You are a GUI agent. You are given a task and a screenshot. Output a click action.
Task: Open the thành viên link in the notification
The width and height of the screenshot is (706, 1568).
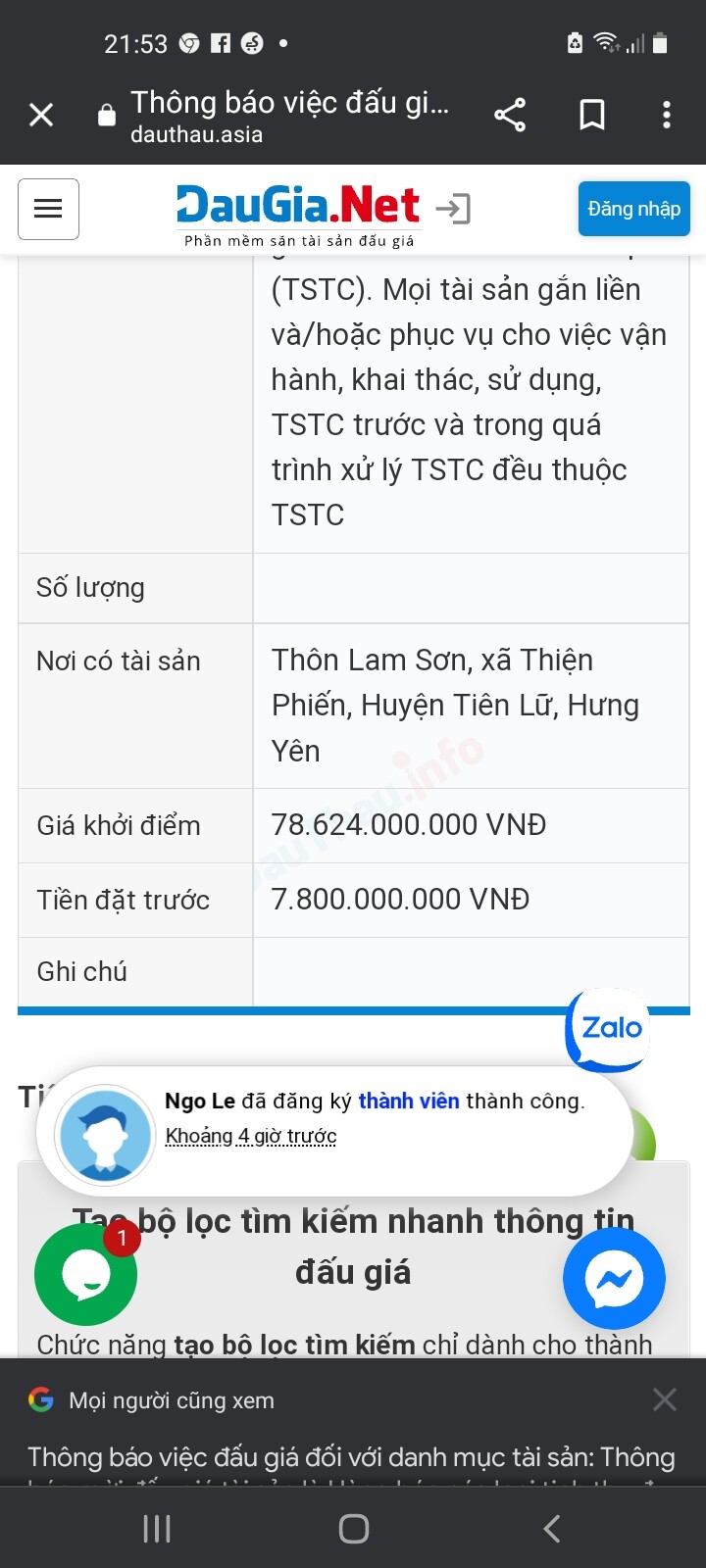point(408,1101)
